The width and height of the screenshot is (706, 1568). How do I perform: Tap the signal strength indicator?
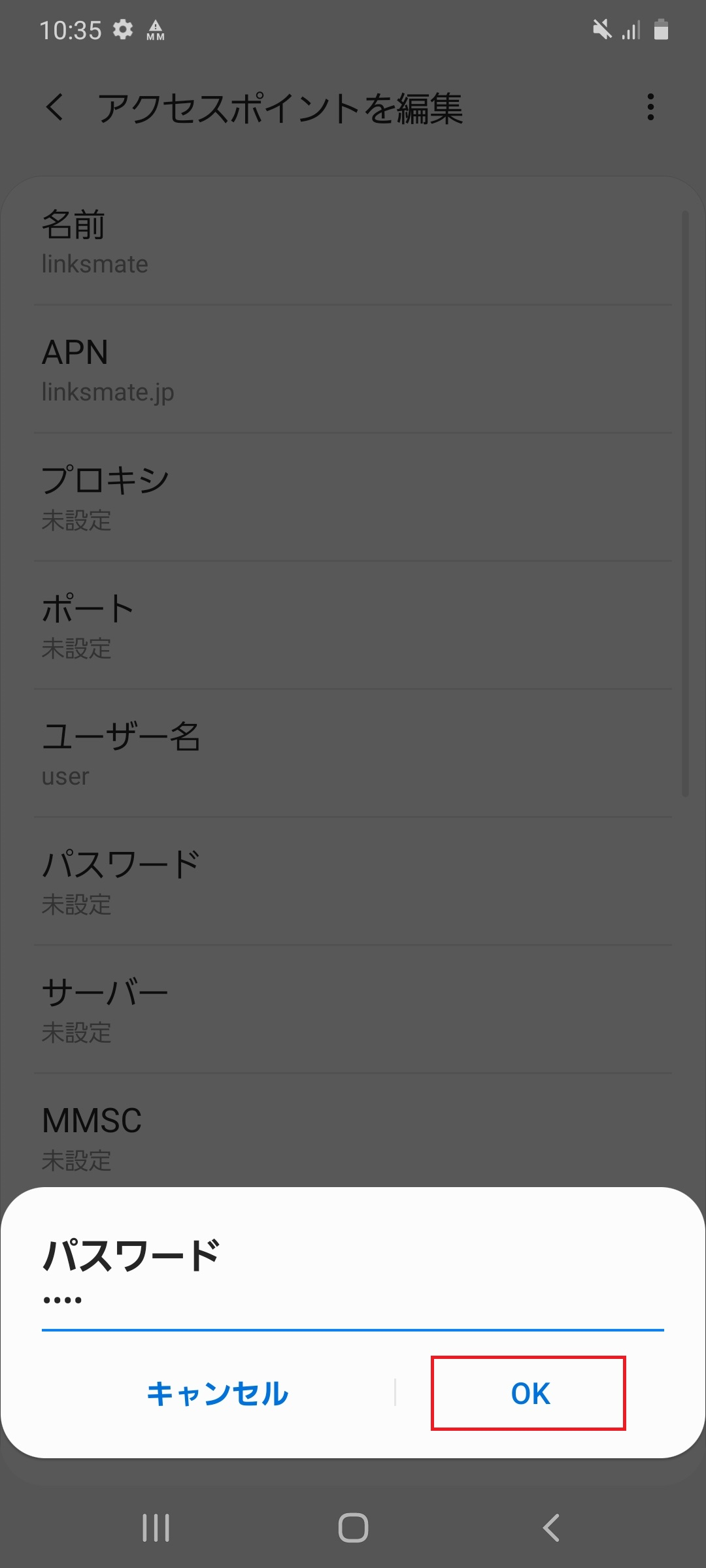[631, 29]
